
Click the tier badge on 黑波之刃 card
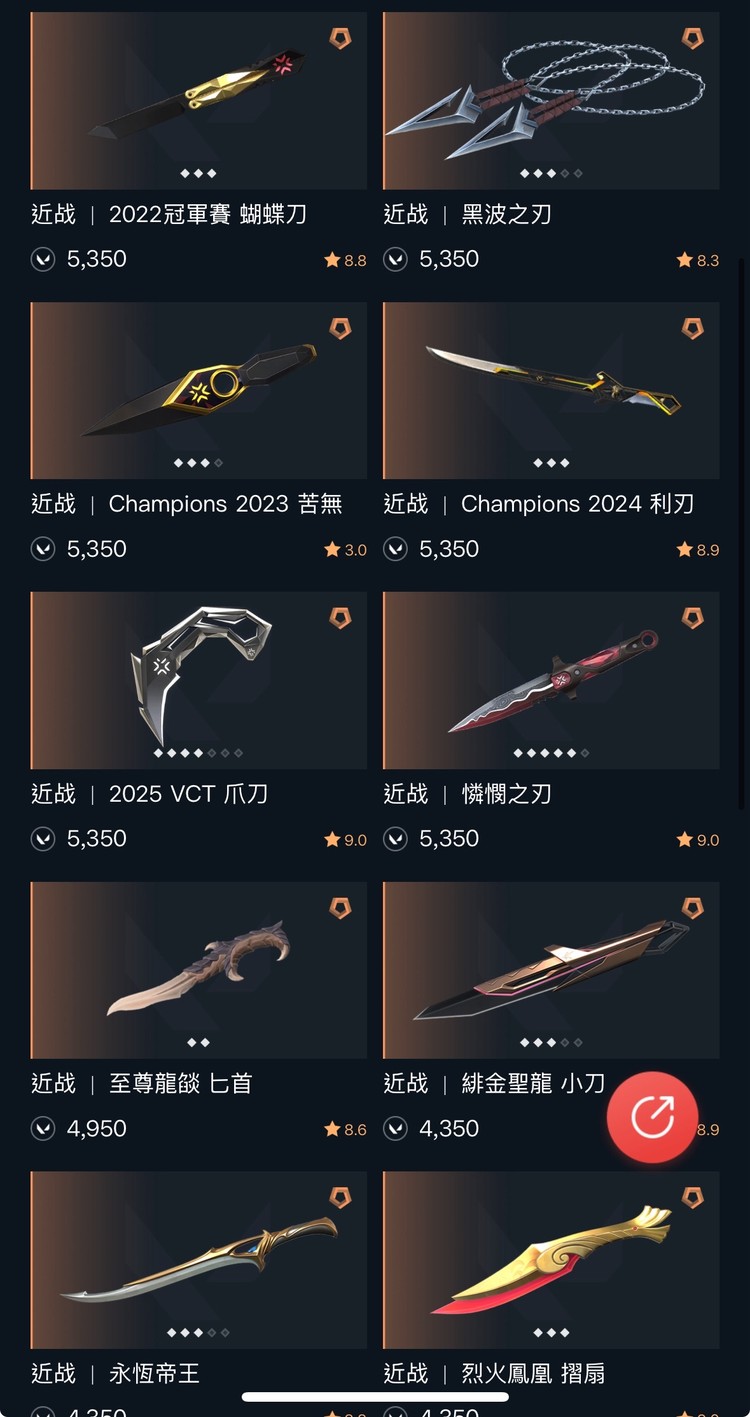click(693, 38)
